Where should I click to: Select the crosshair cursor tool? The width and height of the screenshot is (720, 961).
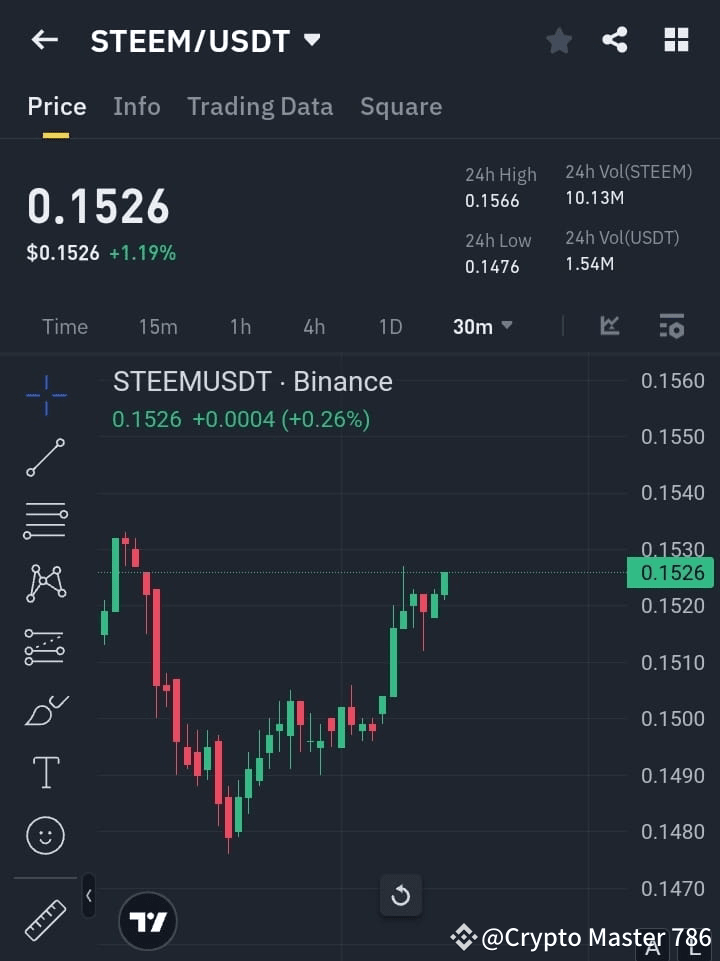45,396
